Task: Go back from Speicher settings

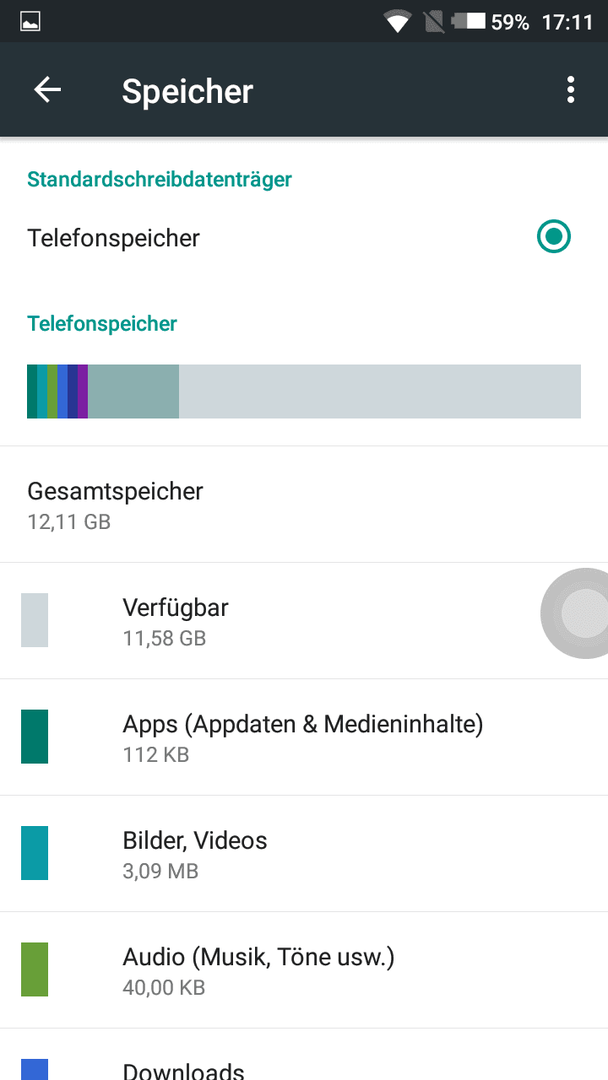Action: point(47,90)
